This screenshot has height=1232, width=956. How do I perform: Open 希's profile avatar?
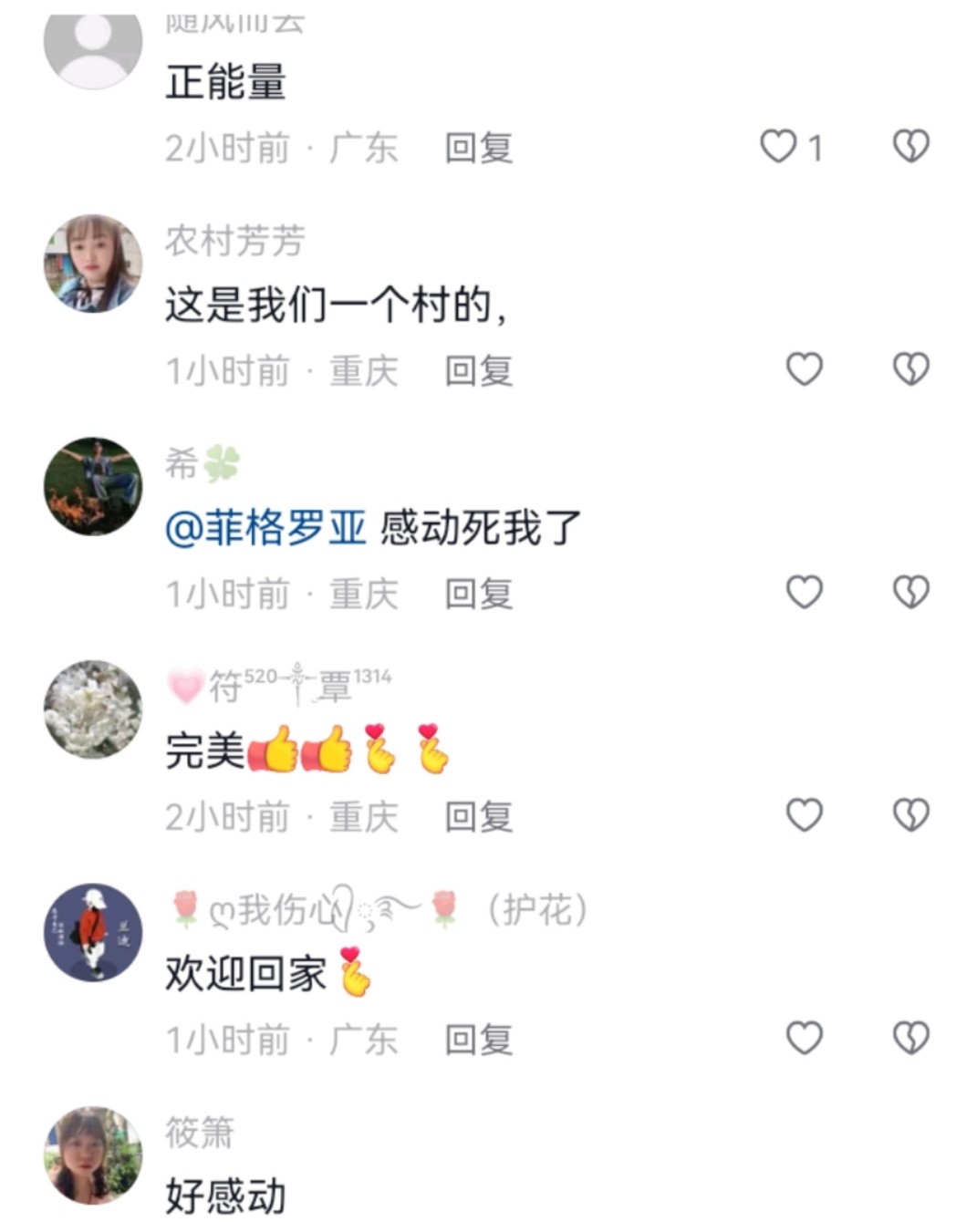tap(93, 486)
